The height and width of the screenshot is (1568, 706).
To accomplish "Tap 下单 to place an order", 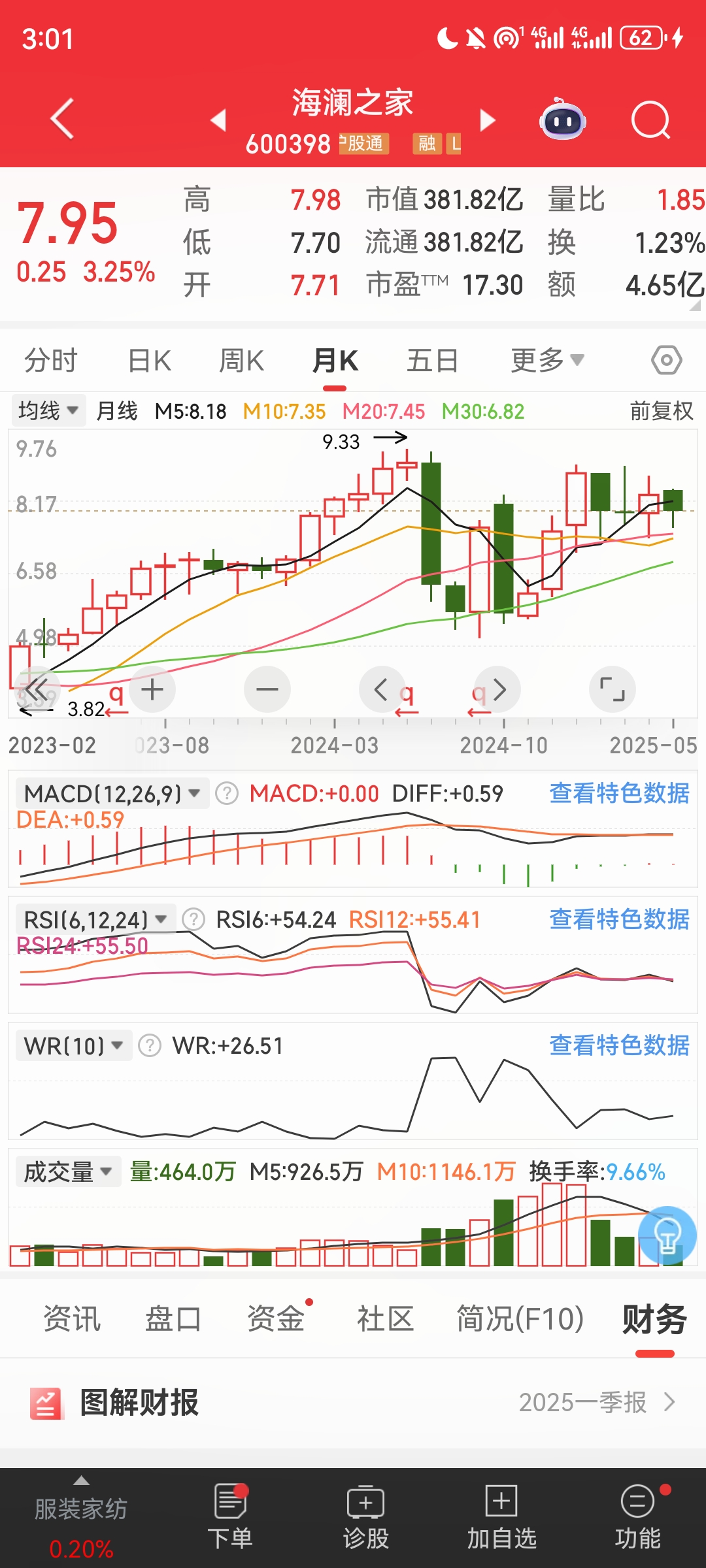I will click(230, 1517).
